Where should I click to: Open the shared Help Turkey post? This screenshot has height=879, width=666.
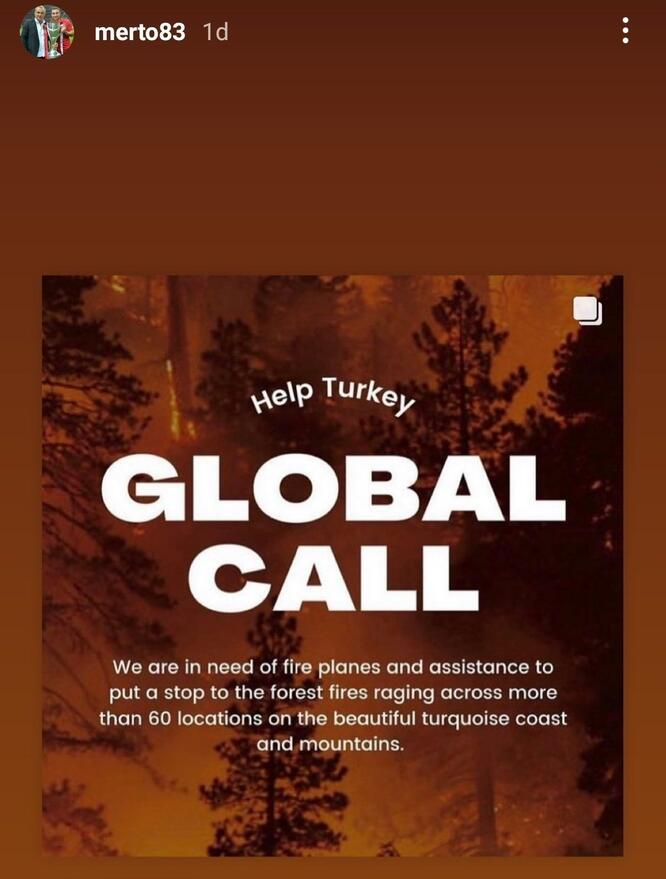[332, 565]
